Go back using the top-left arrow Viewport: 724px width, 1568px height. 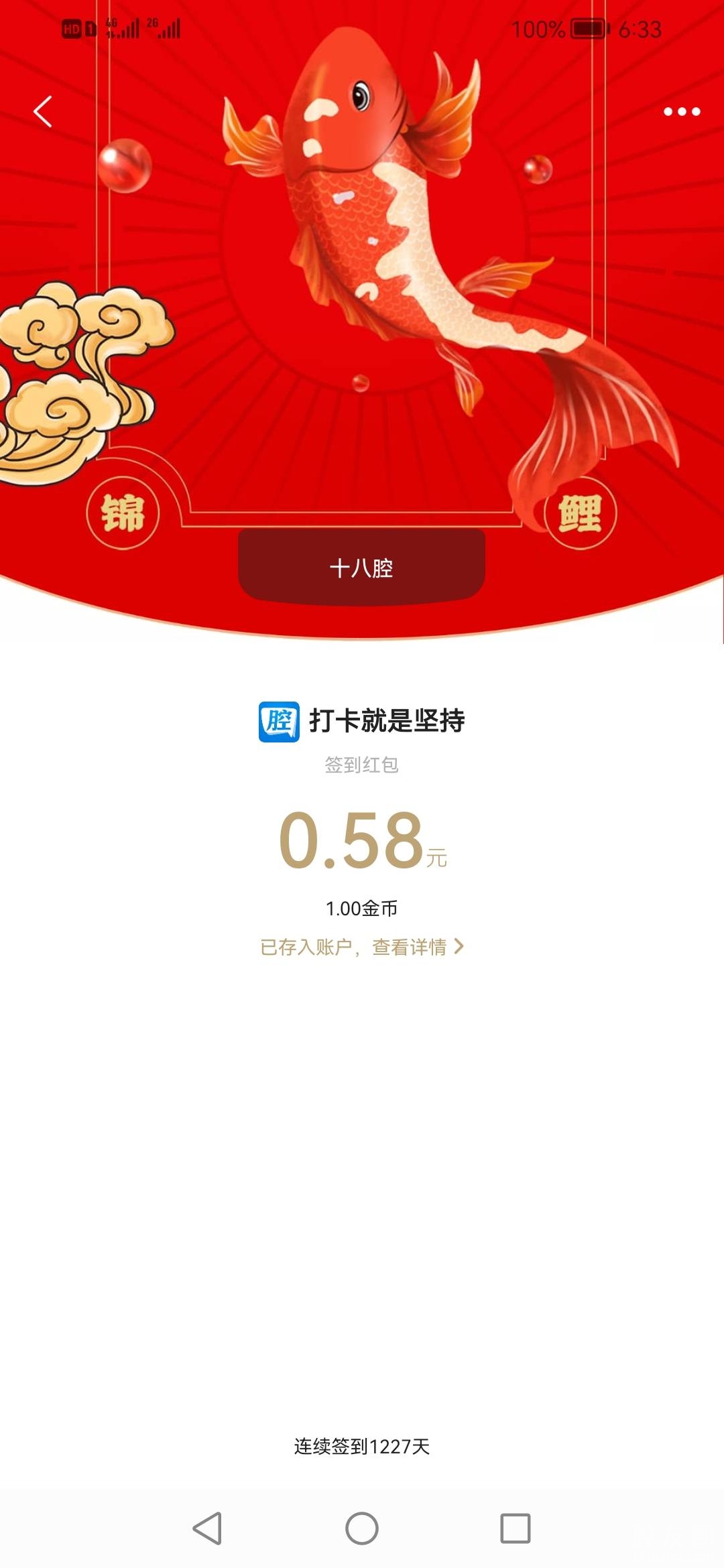click(43, 111)
